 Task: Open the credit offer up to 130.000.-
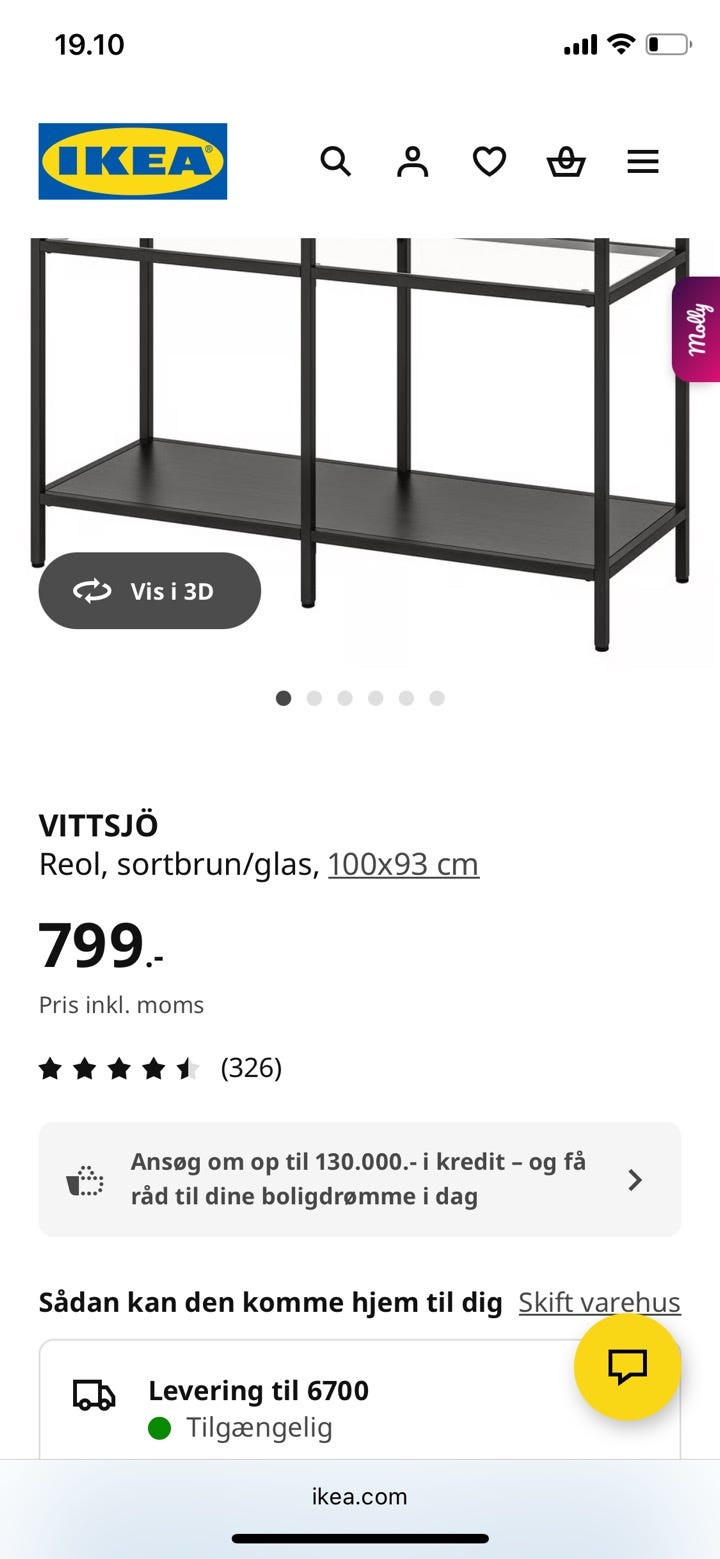point(360,1179)
